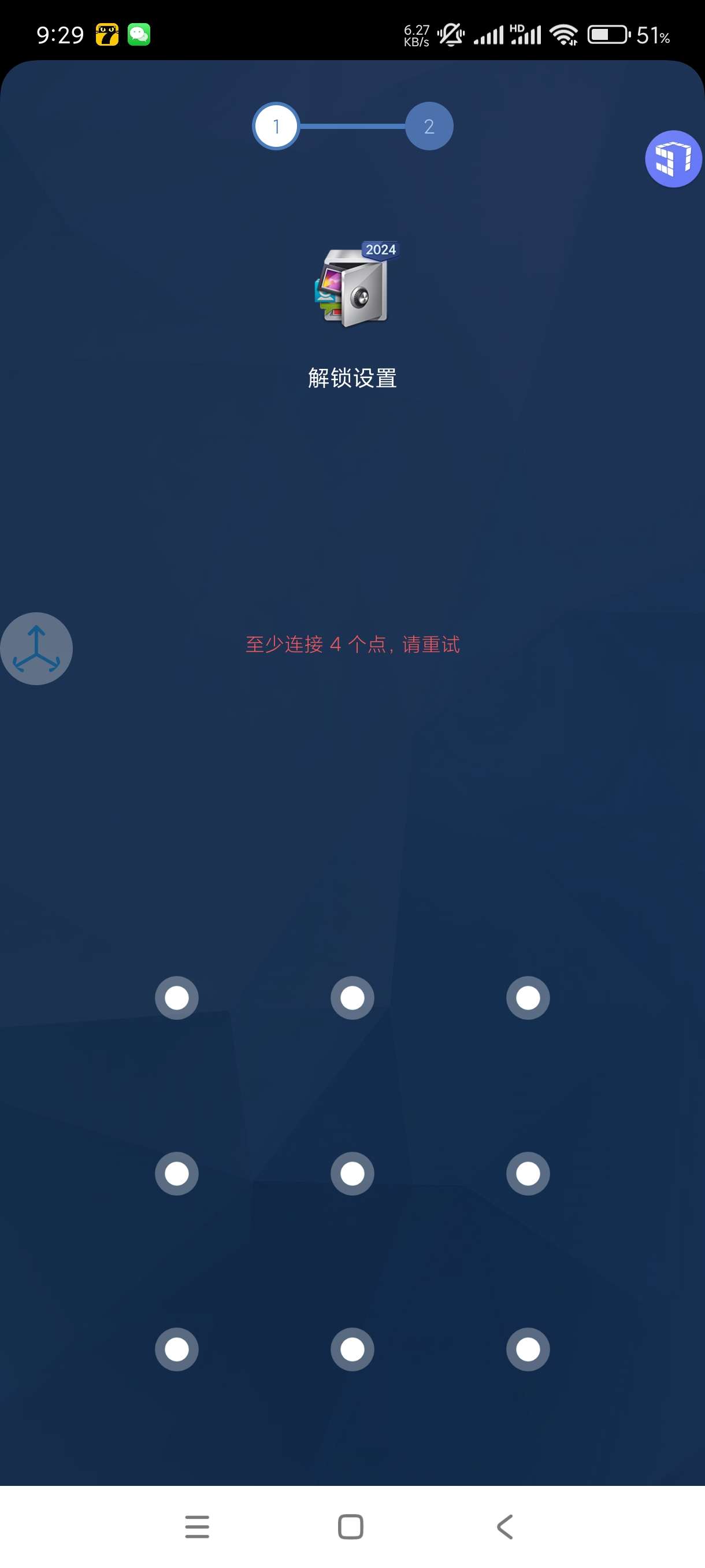Viewport: 705px width, 1568px height.
Task: Tap the bottom-center pattern dot
Action: click(x=352, y=1349)
